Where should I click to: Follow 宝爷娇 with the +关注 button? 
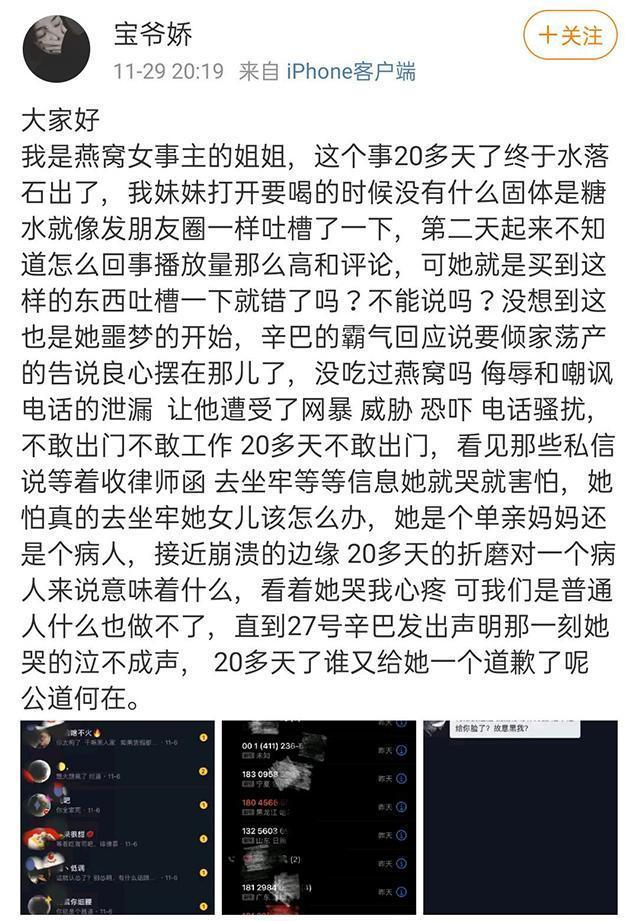click(571, 36)
